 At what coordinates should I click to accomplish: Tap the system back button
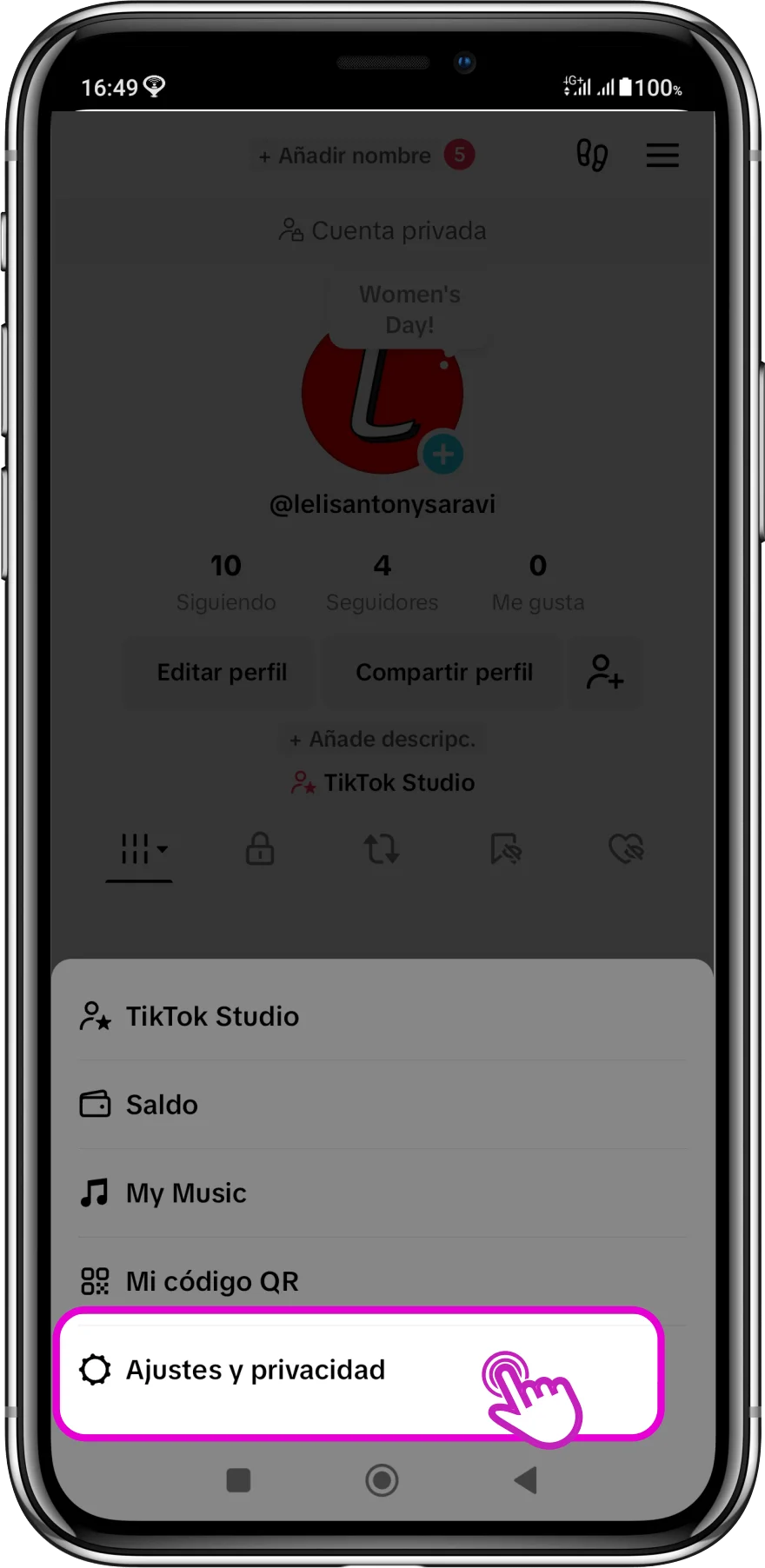525,1480
